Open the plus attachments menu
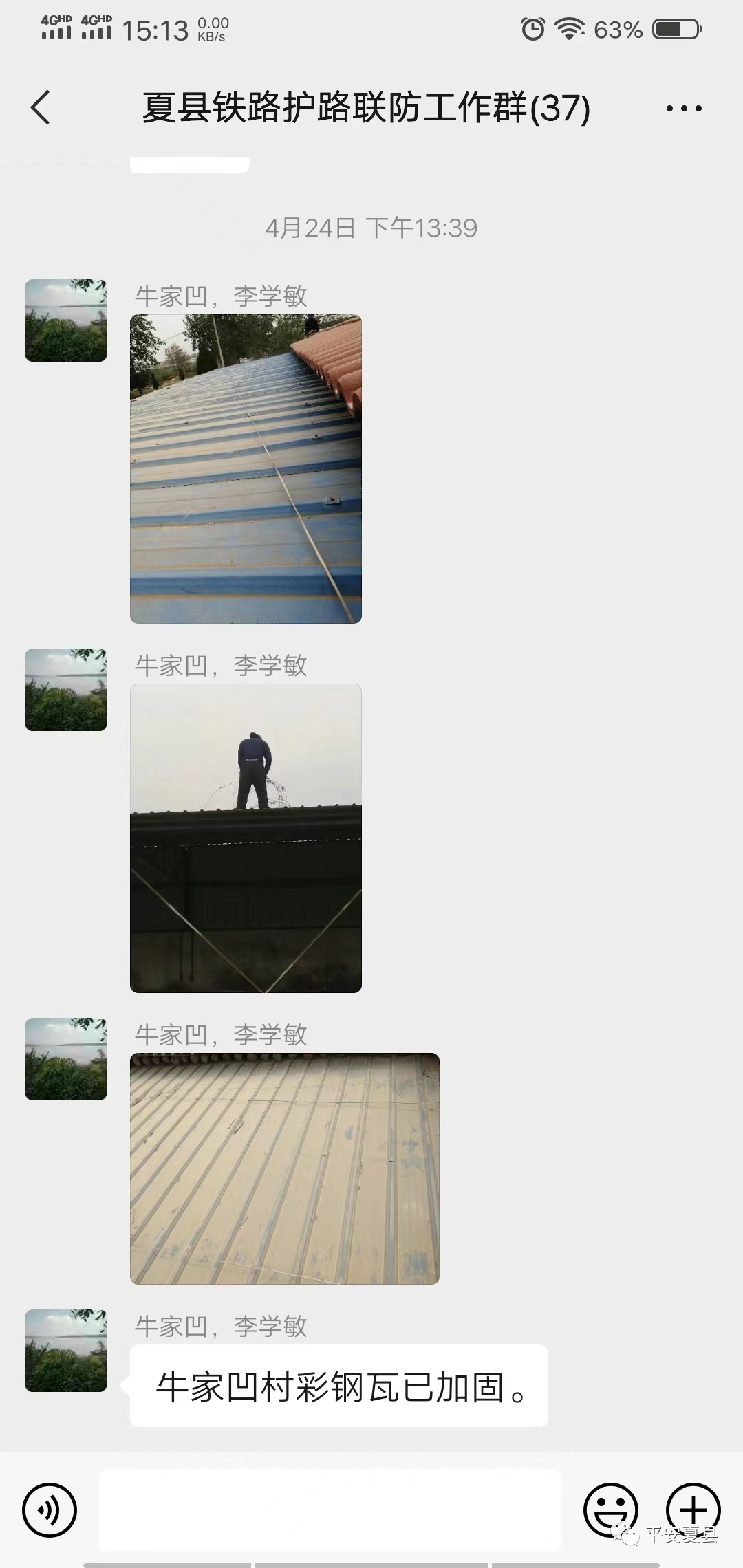 [x=693, y=1510]
